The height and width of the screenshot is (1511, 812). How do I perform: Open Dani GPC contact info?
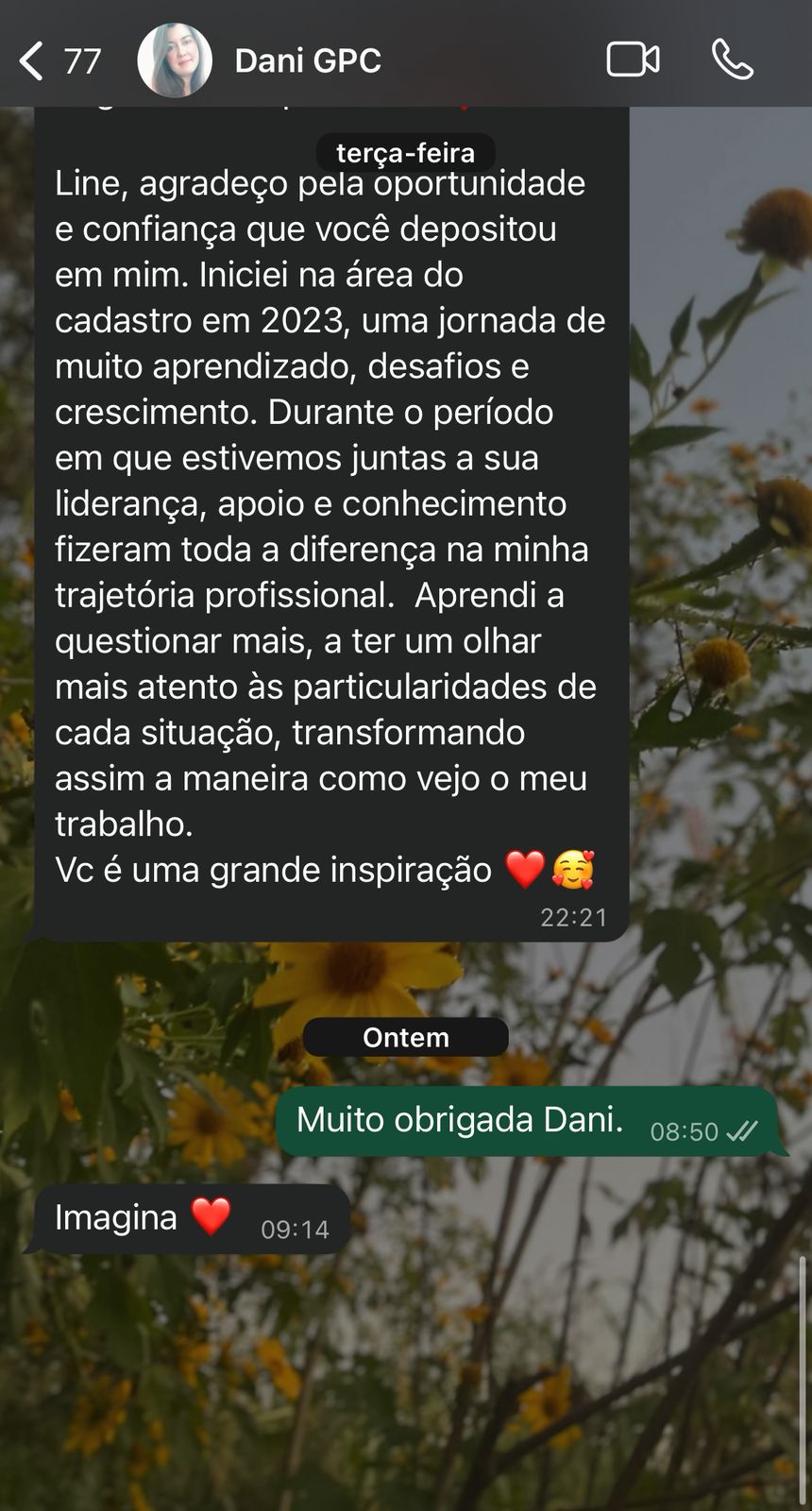[x=308, y=61]
